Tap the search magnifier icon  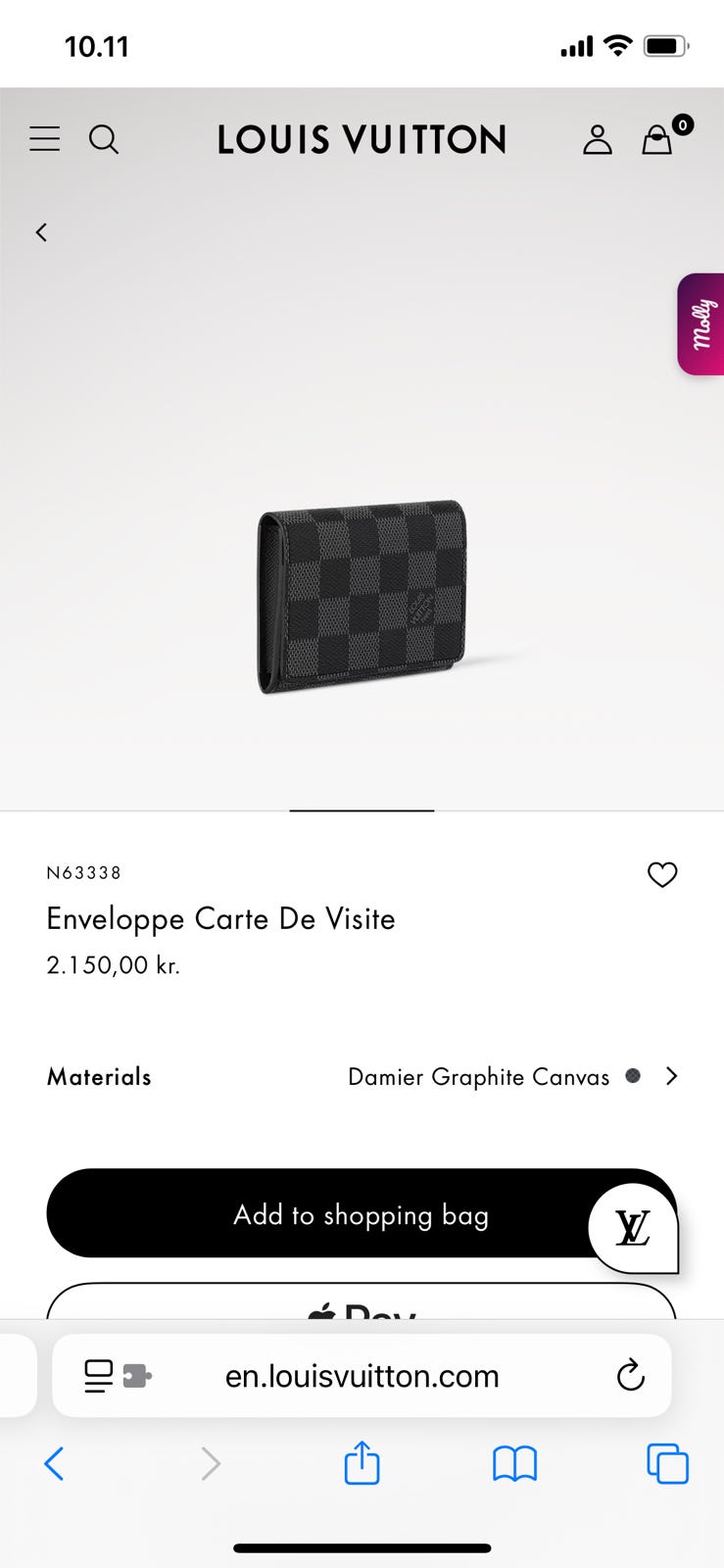[104, 140]
